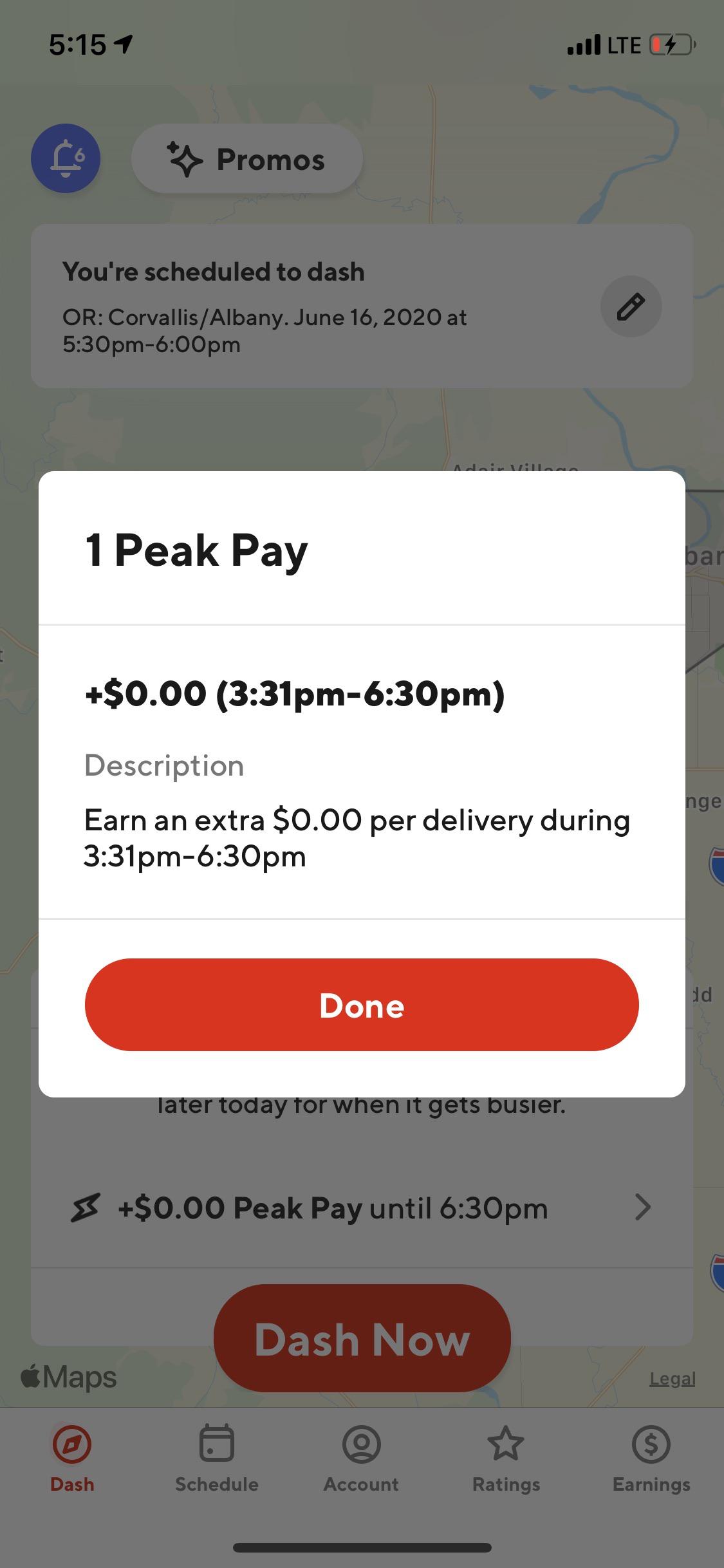This screenshot has height=1568, width=724.
Task: Select the Promos sparkle icon
Action: pyautogui.click(x=186, y=159)
